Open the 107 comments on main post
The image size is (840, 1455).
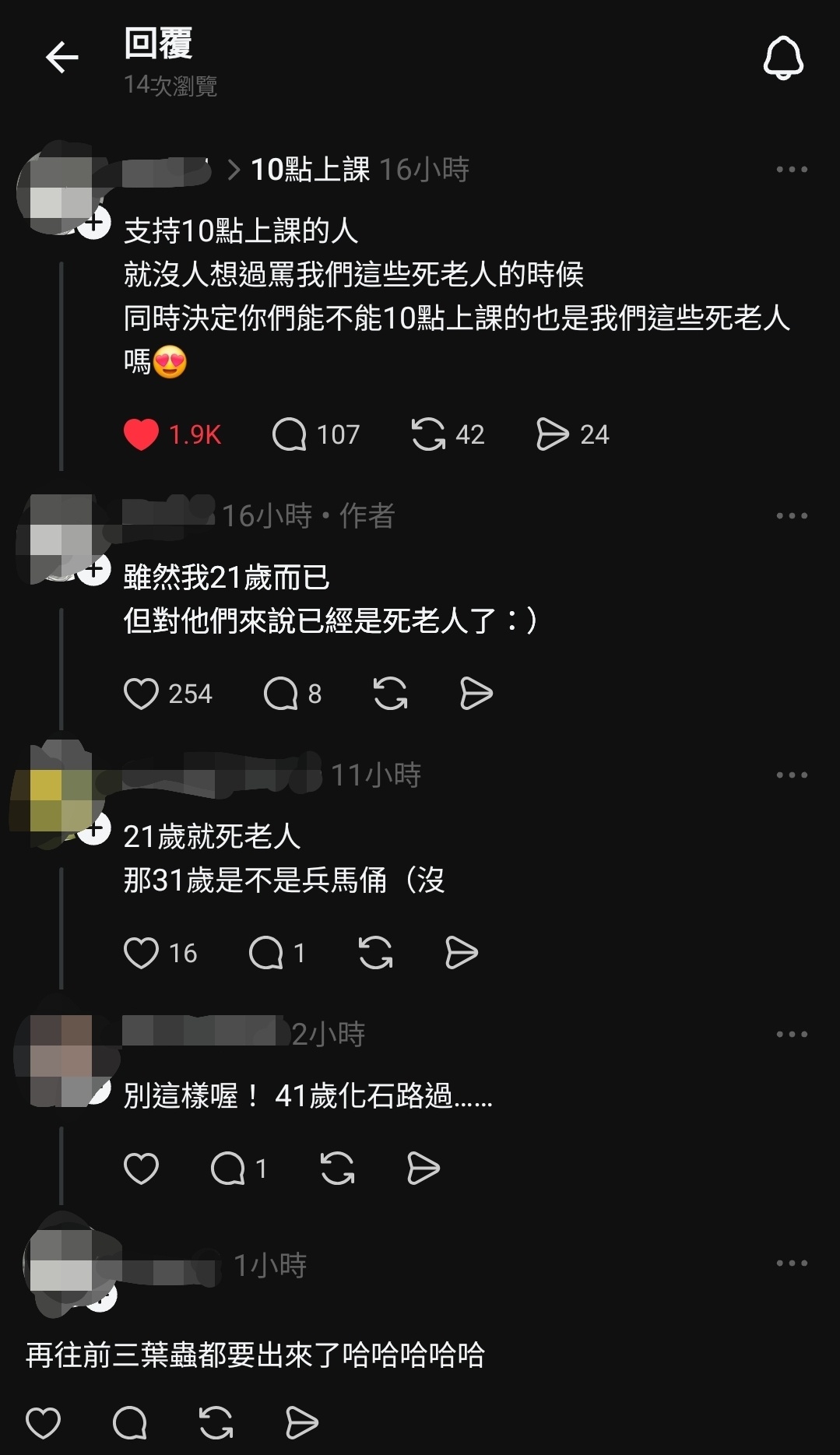click(x=290, y=434)
